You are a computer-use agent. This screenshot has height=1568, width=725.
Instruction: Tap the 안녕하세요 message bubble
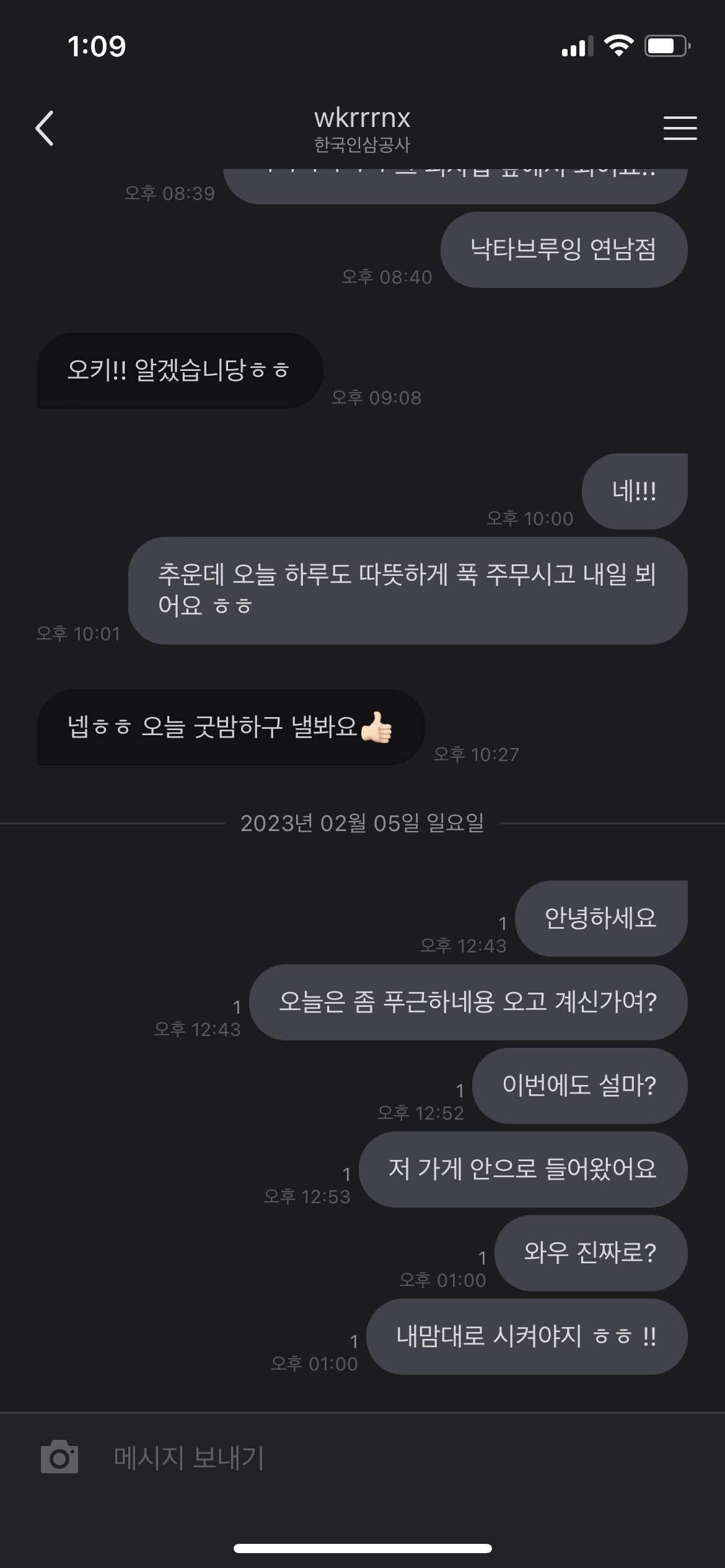(x=600, y=918)
